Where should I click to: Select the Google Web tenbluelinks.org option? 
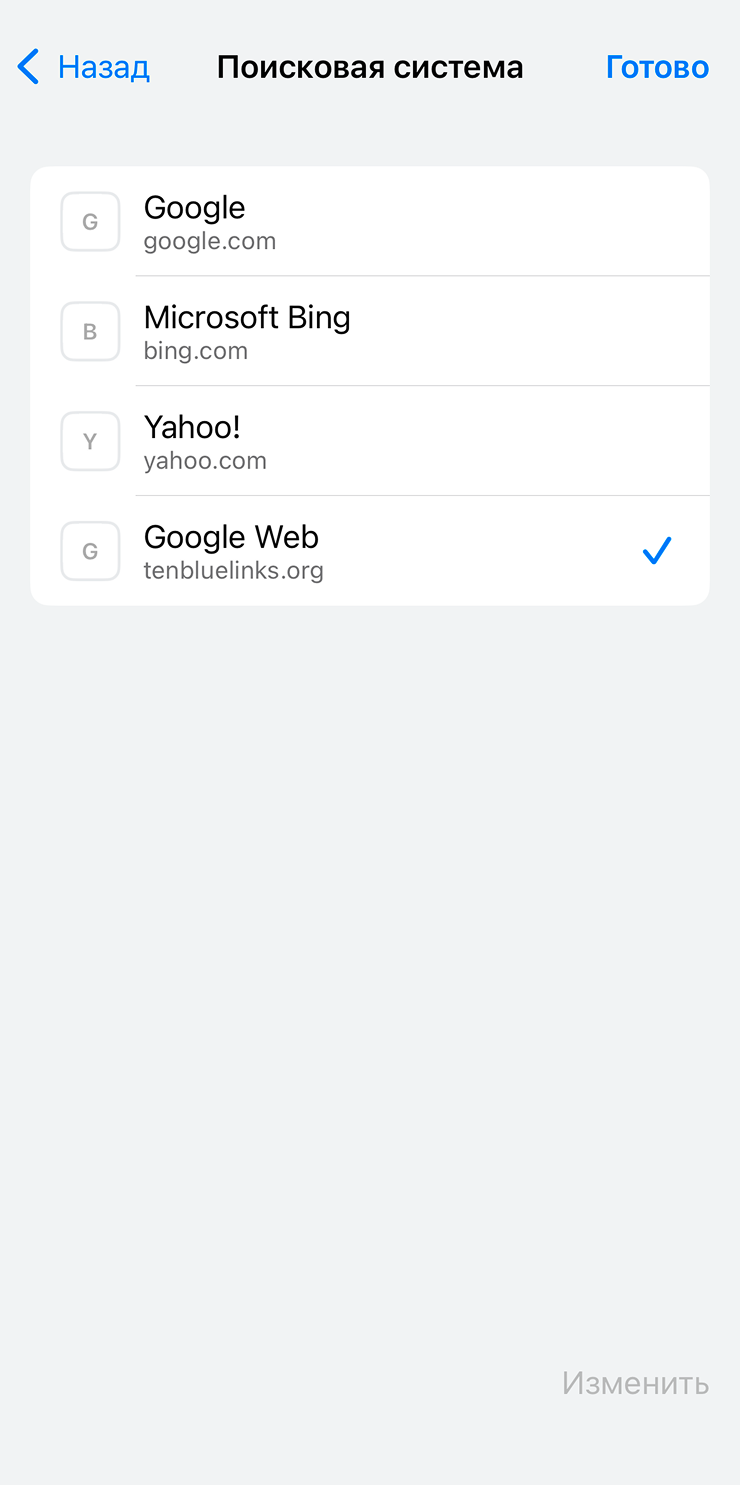tap(370, 551)
